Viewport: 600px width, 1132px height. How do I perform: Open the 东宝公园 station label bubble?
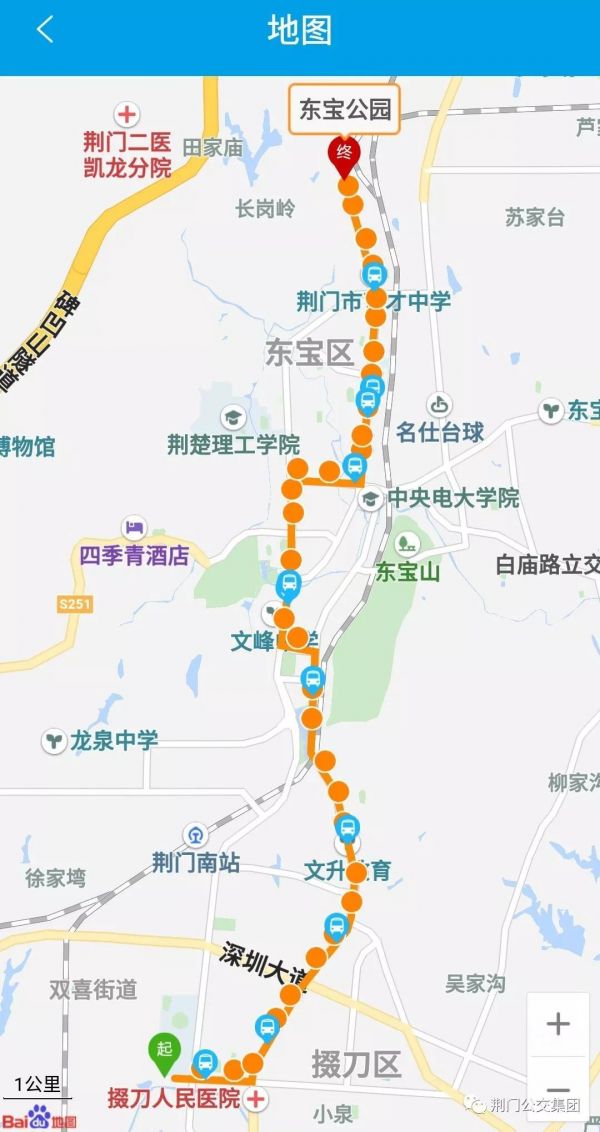point(345,110)
